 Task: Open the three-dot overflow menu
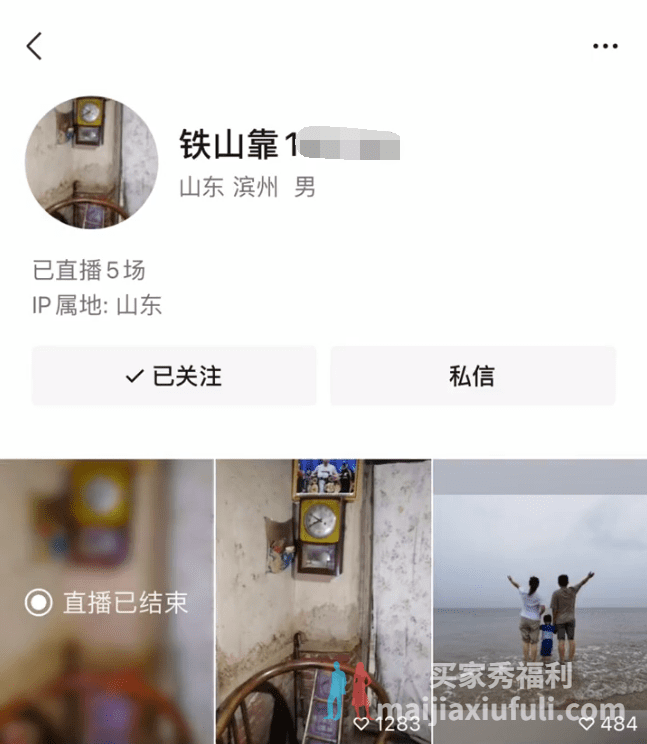605,46
